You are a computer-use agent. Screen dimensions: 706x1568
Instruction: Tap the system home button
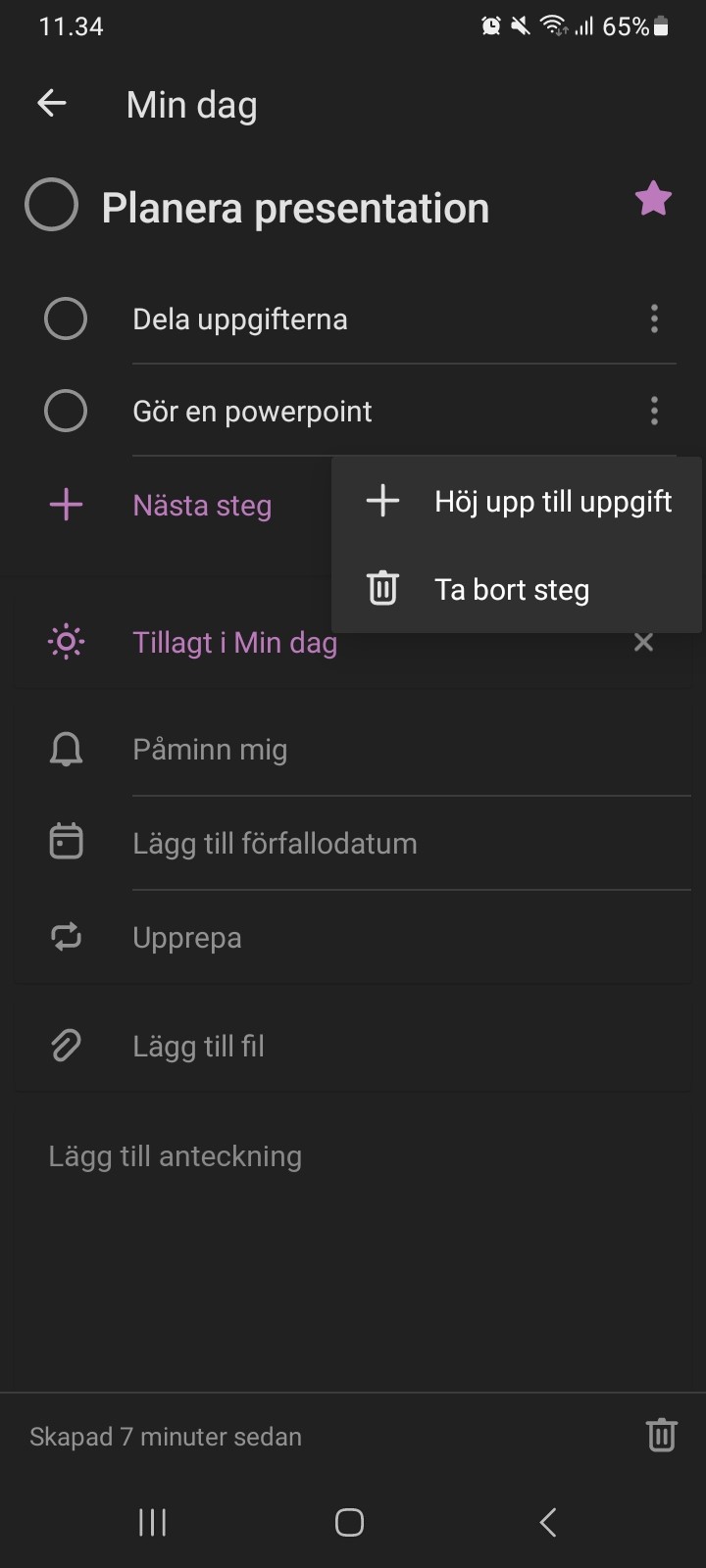[350, 1522]
